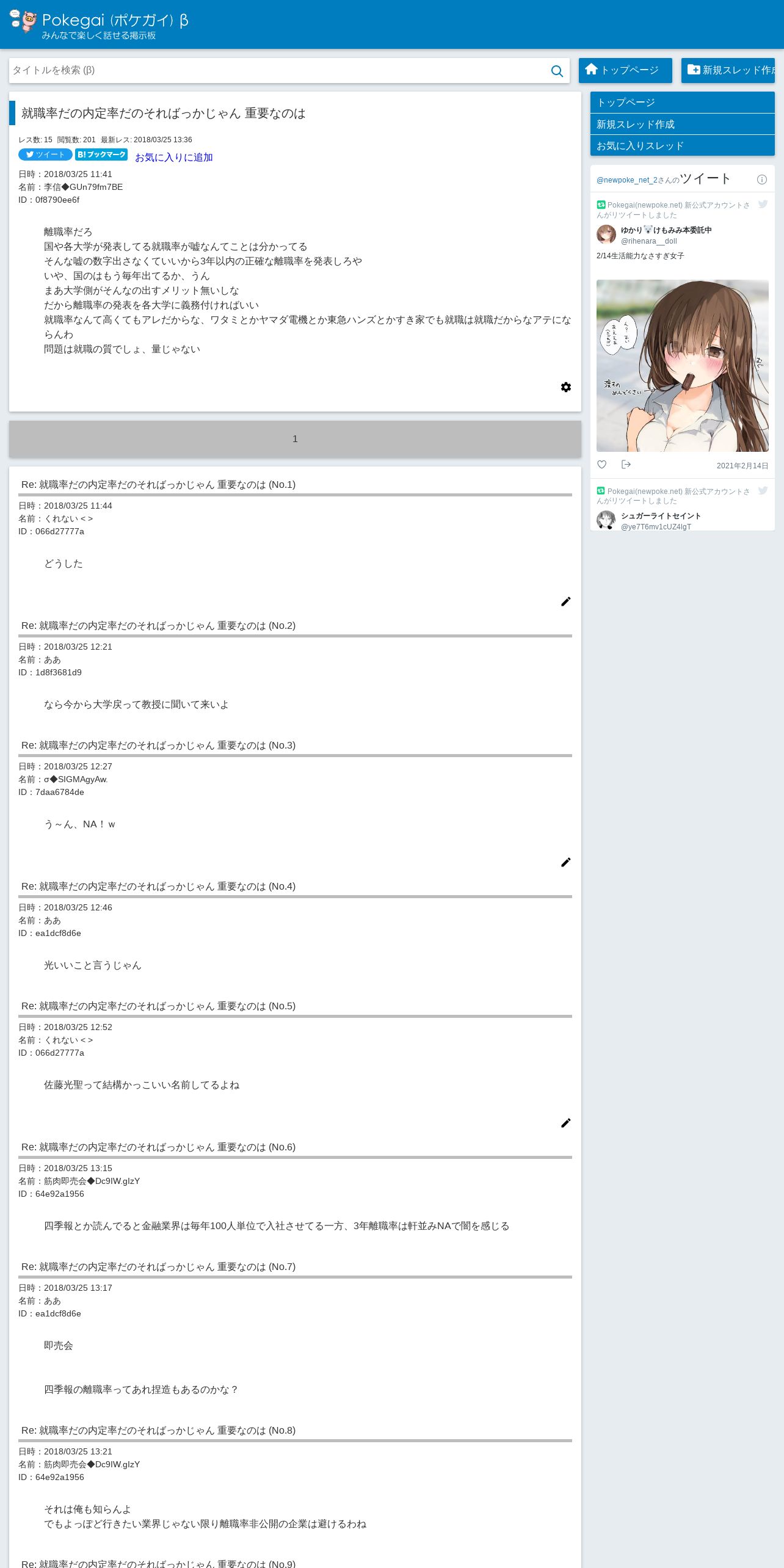Edit reply No.3 with pencil icon
The width and height of the screenshot is (784, 1568).
pos(566,862)
